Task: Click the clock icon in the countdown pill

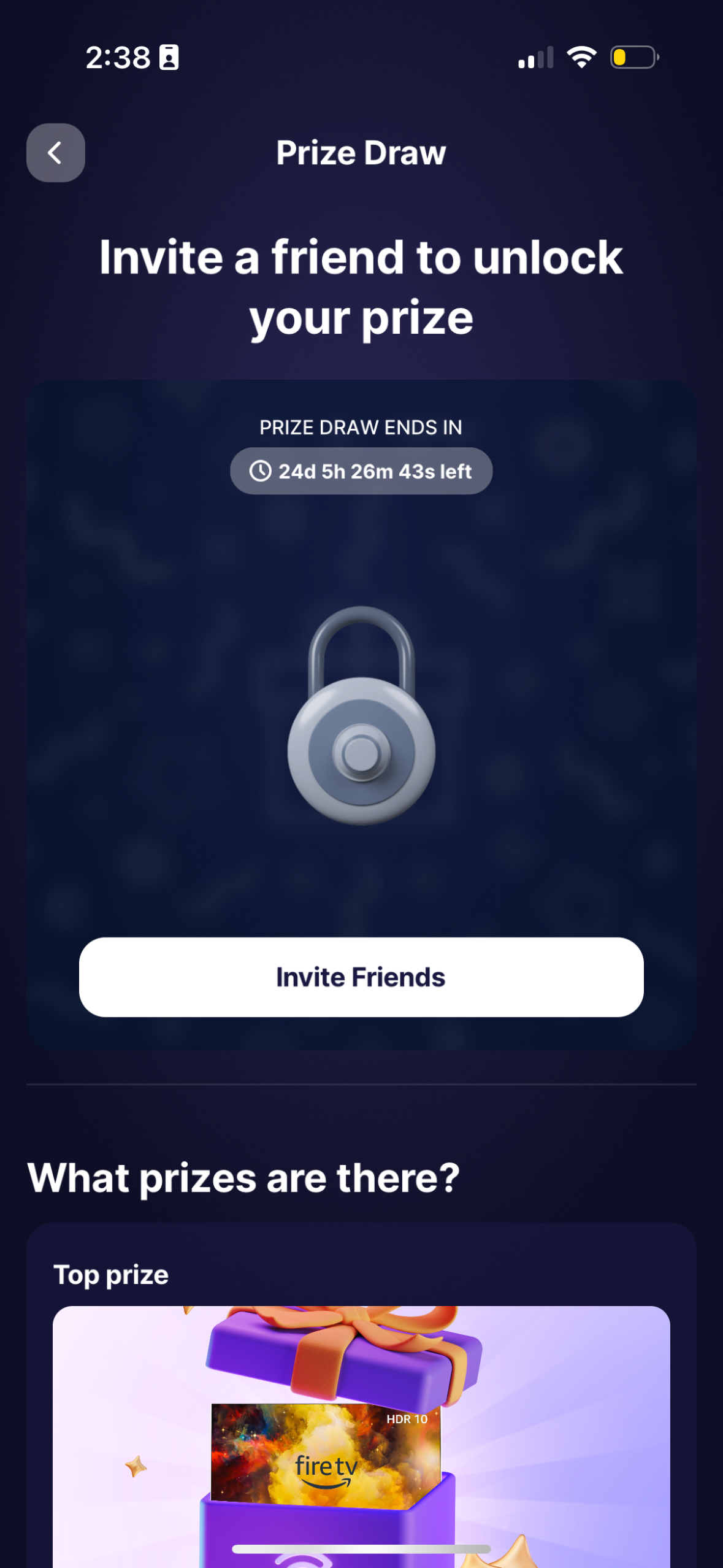Action: coord(260,471)
